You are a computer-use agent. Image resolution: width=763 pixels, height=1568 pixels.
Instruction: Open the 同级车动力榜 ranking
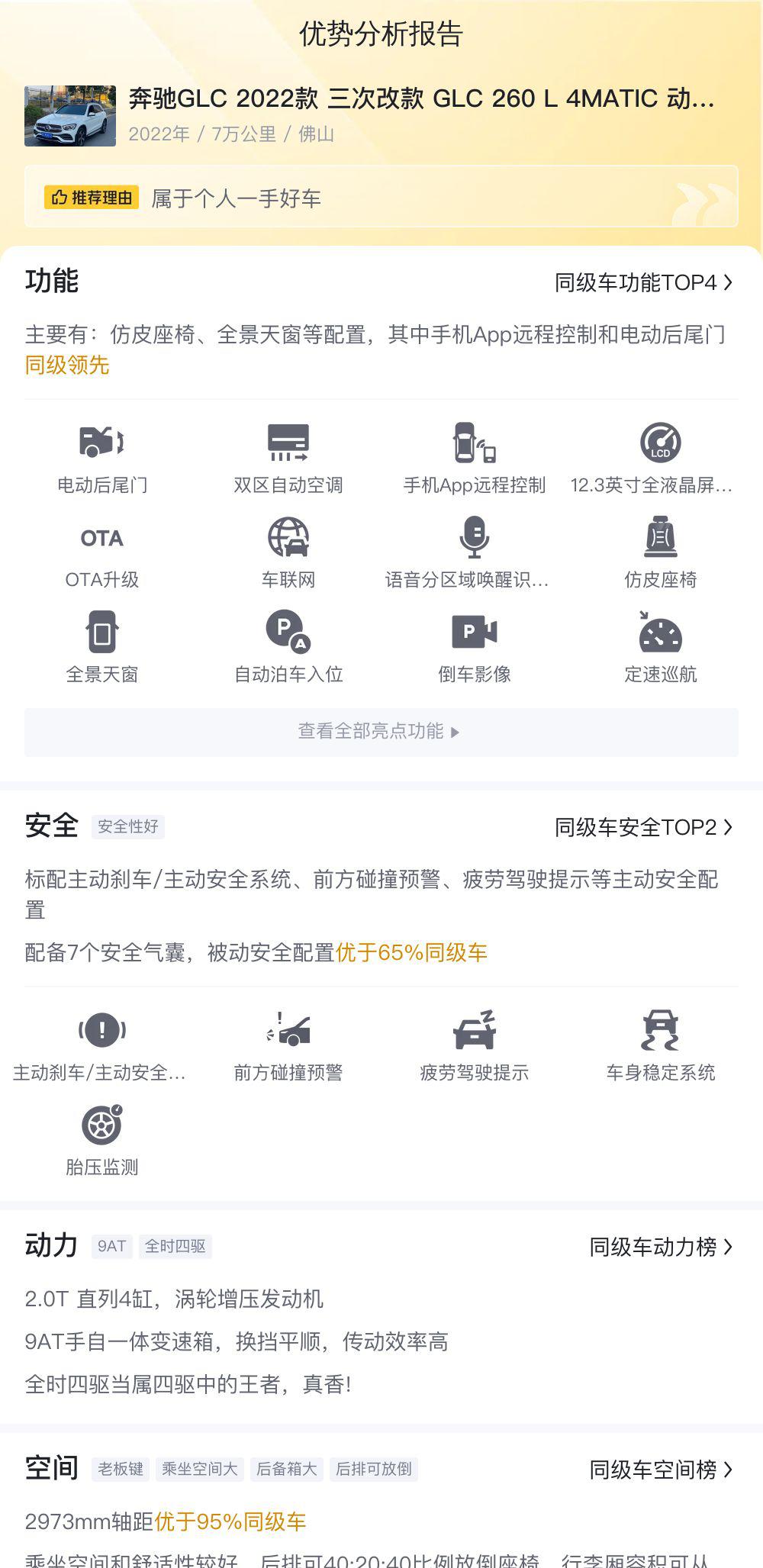pos(661,1247)
